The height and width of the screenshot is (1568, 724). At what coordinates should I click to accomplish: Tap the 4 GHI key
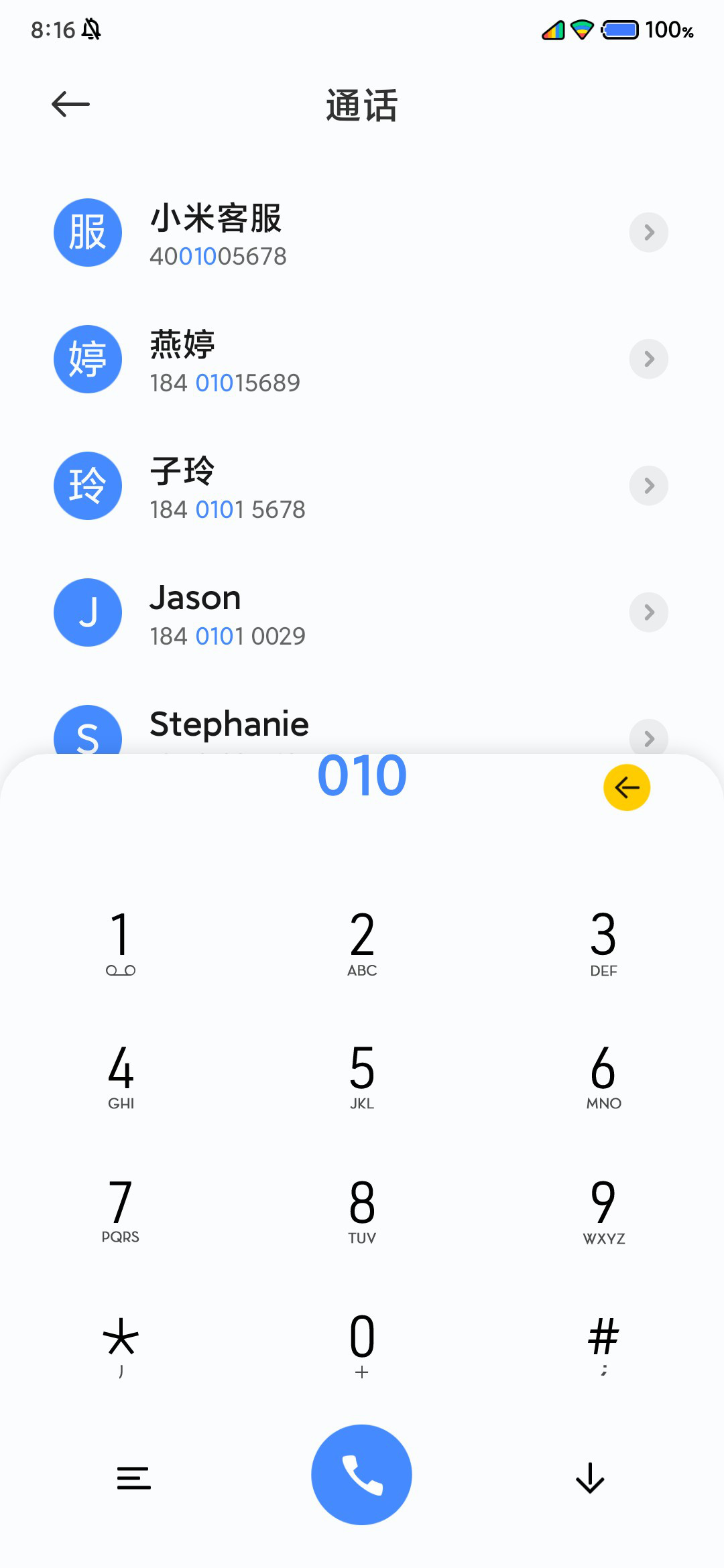[x=121, y=1075]
